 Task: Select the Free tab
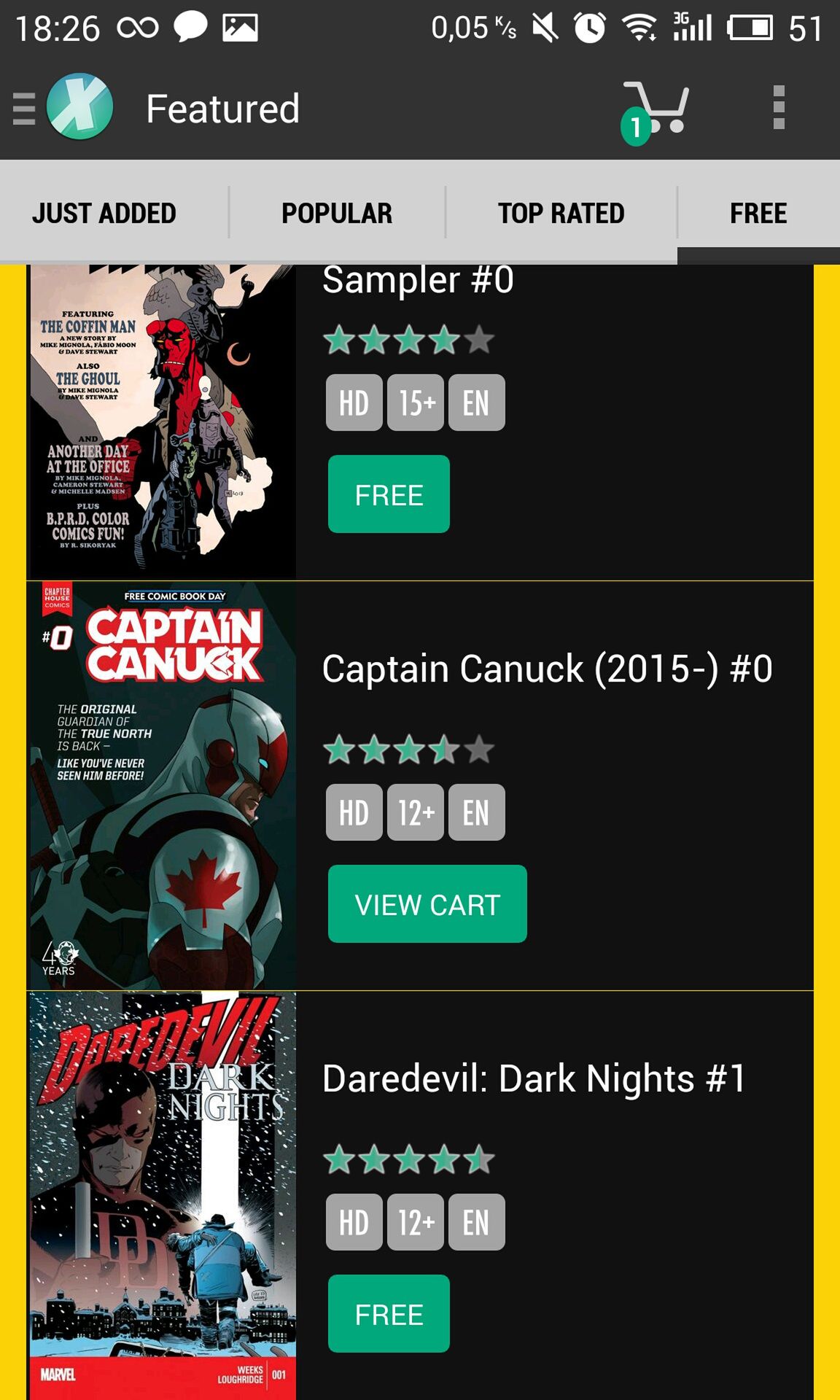pos(758,213)
